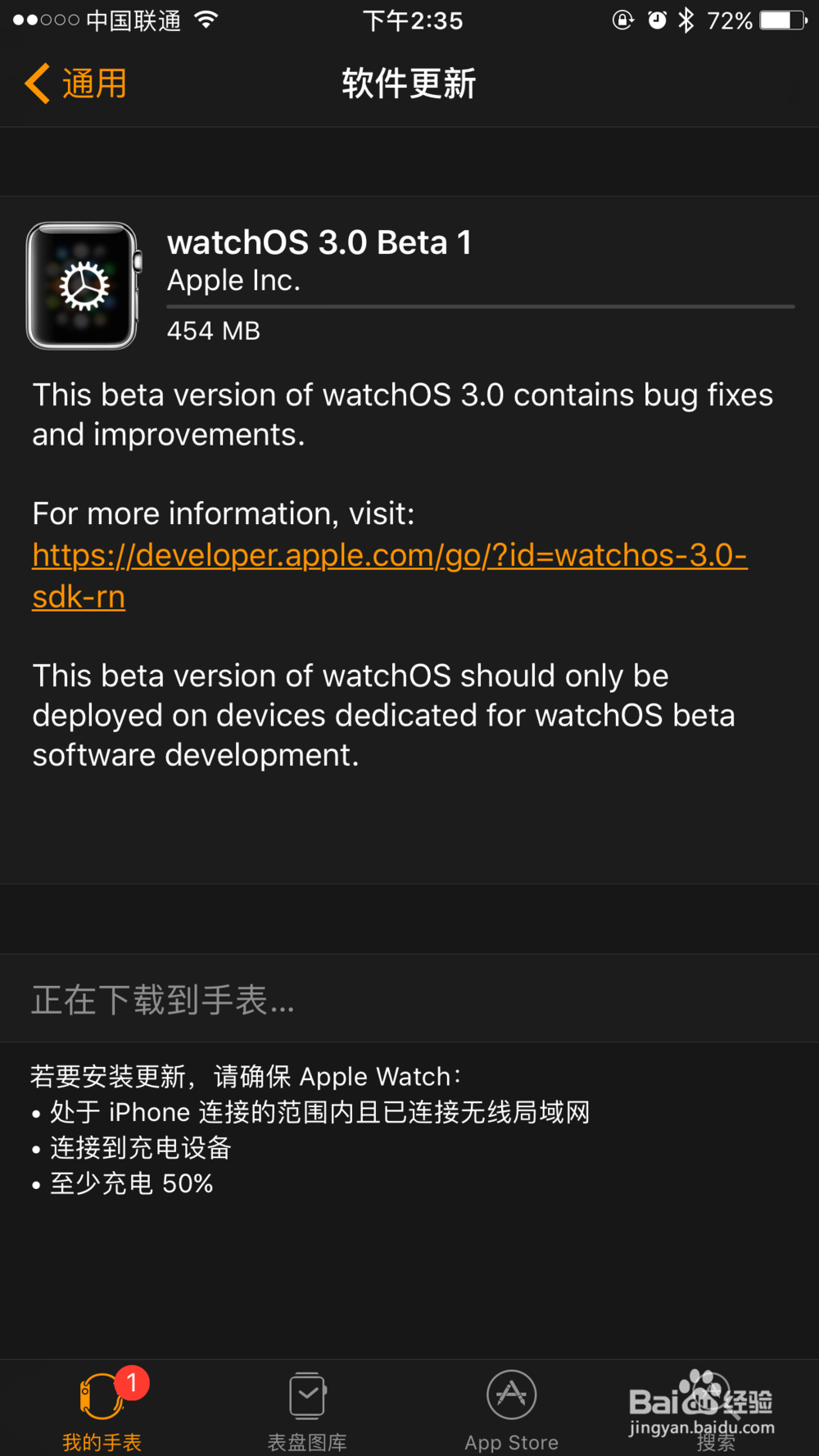Tap the download progress bar under Apple Inc.
Screen dimensions: 819x1456
479,306
